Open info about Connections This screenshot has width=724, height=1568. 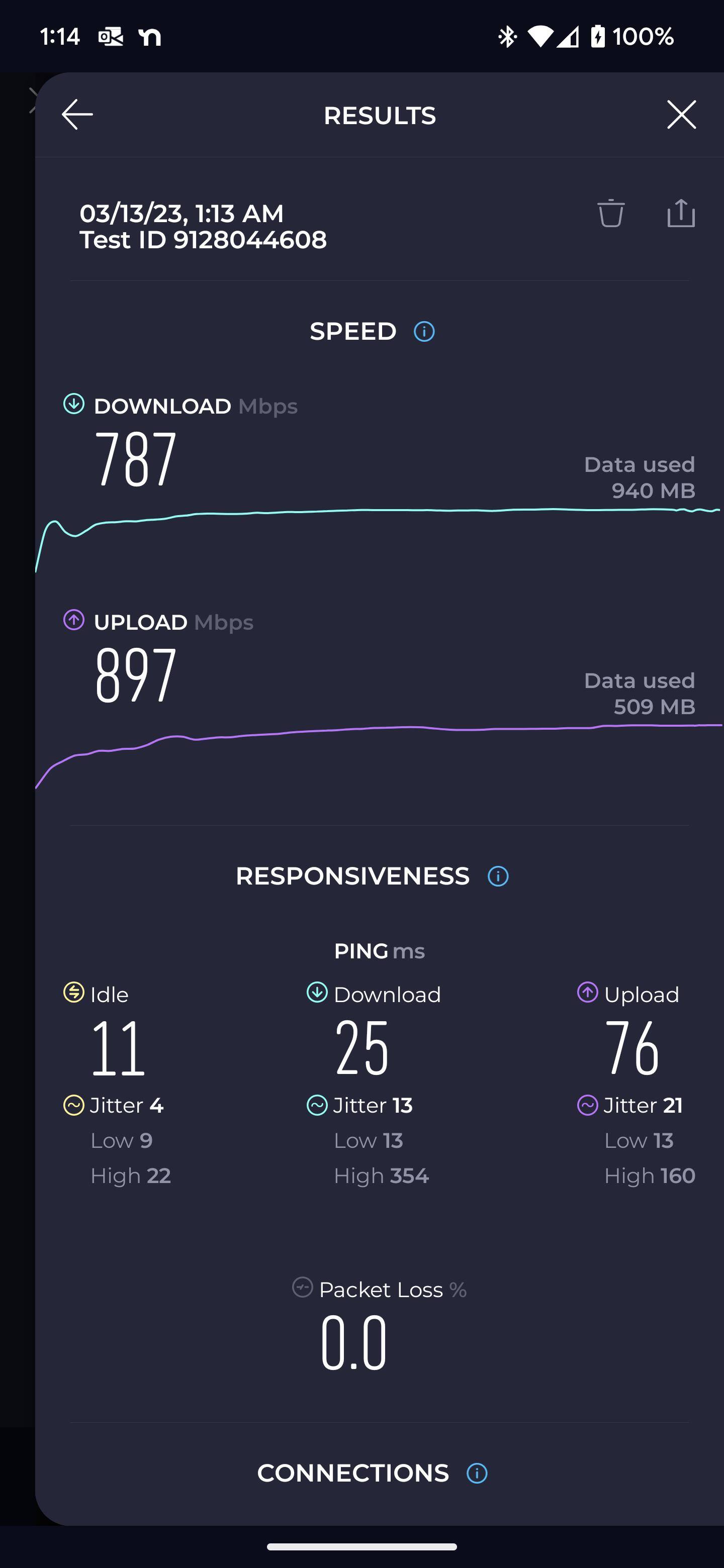477,1474
